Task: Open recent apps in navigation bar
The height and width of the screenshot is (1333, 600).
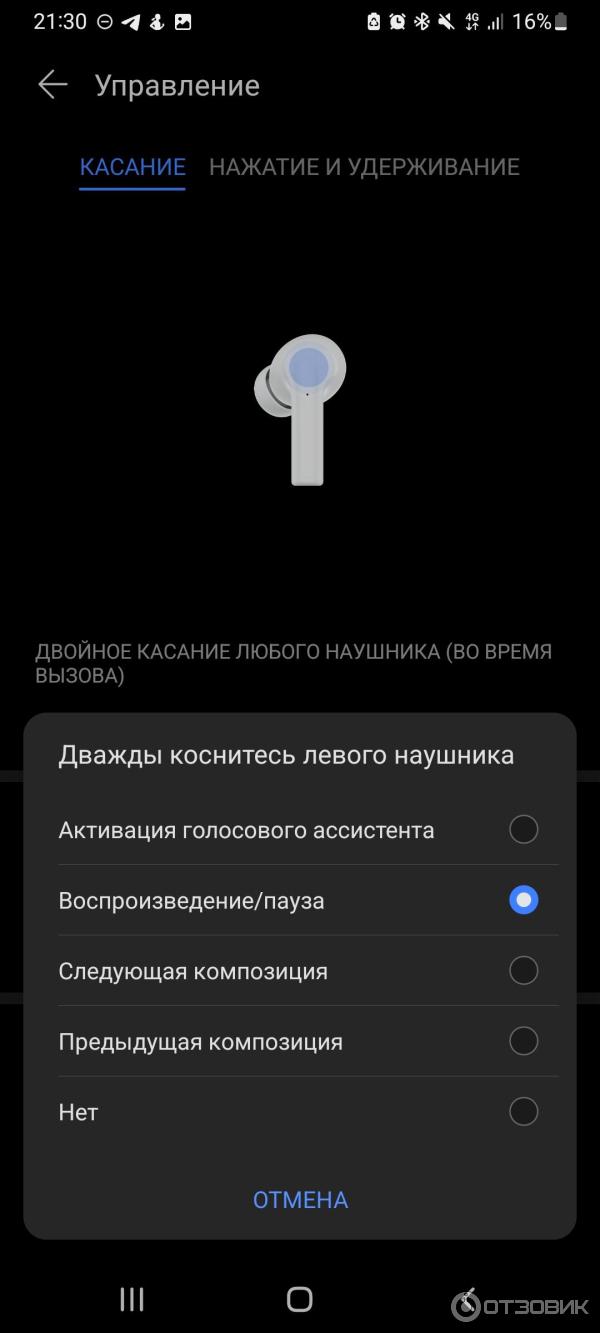Action: click(132, 1299)
